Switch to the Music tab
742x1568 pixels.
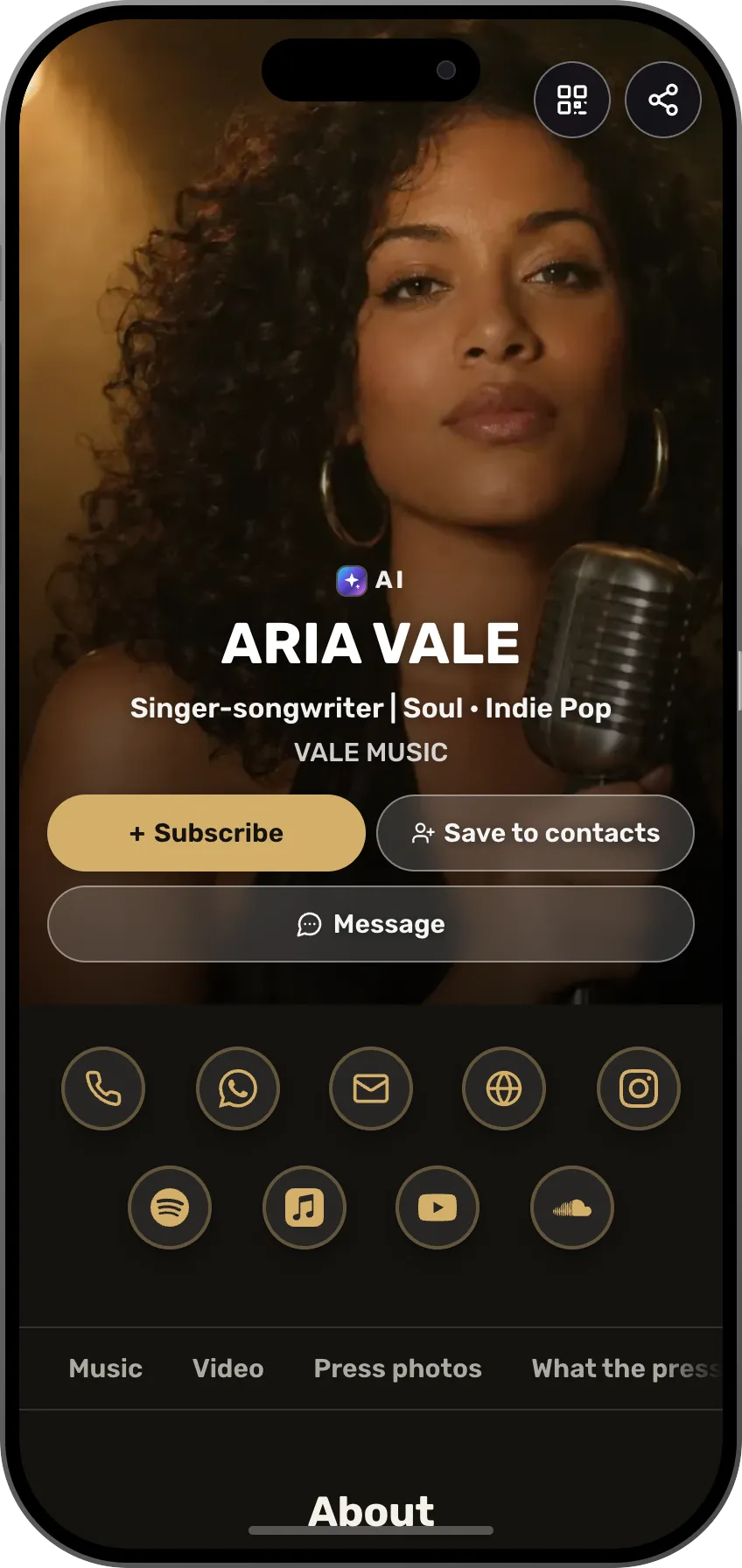106,1368
